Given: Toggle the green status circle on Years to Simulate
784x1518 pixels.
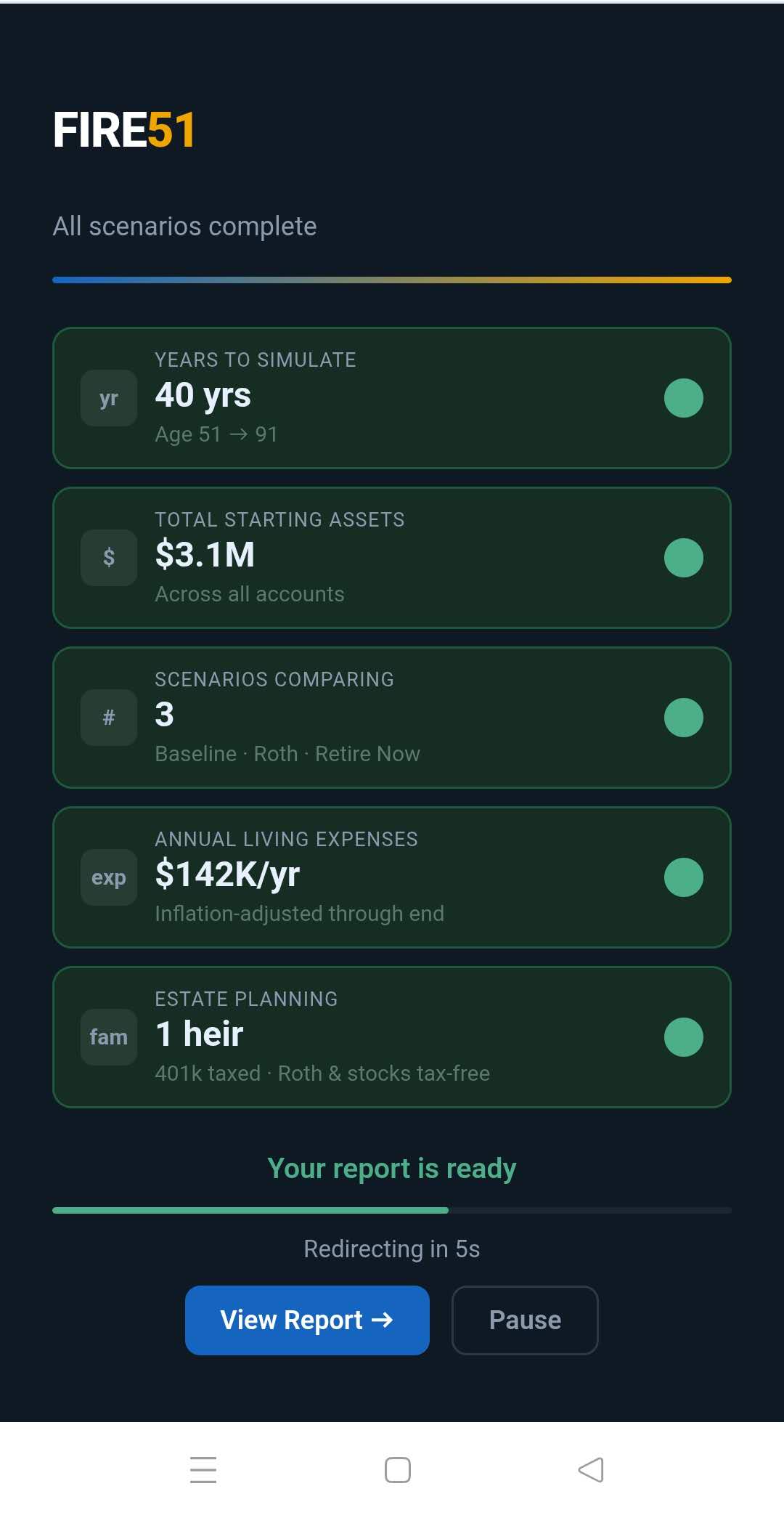Looking at the screenshot, I should pos(682,397).
